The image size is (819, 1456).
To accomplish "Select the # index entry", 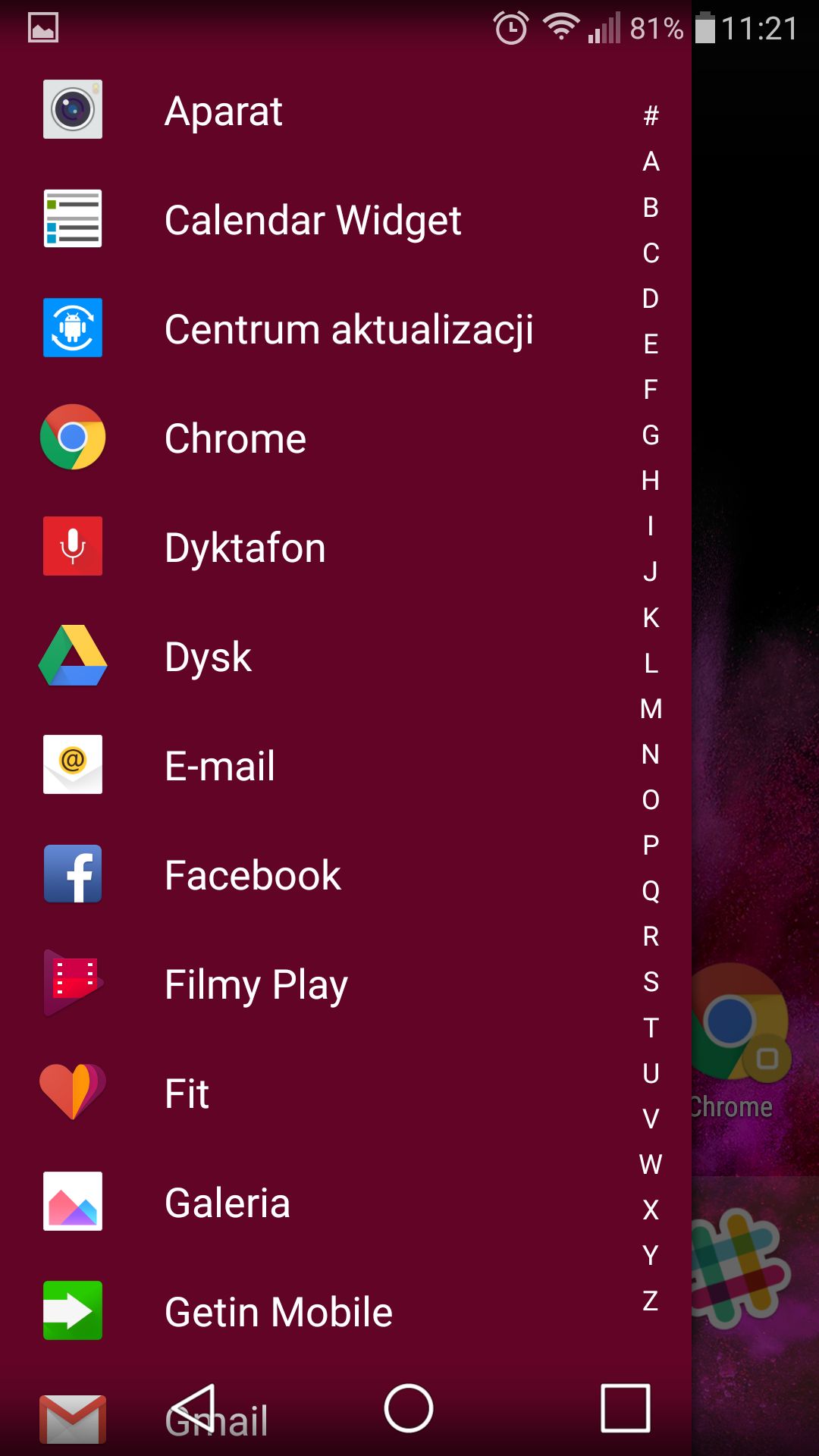I will point(651,115).
